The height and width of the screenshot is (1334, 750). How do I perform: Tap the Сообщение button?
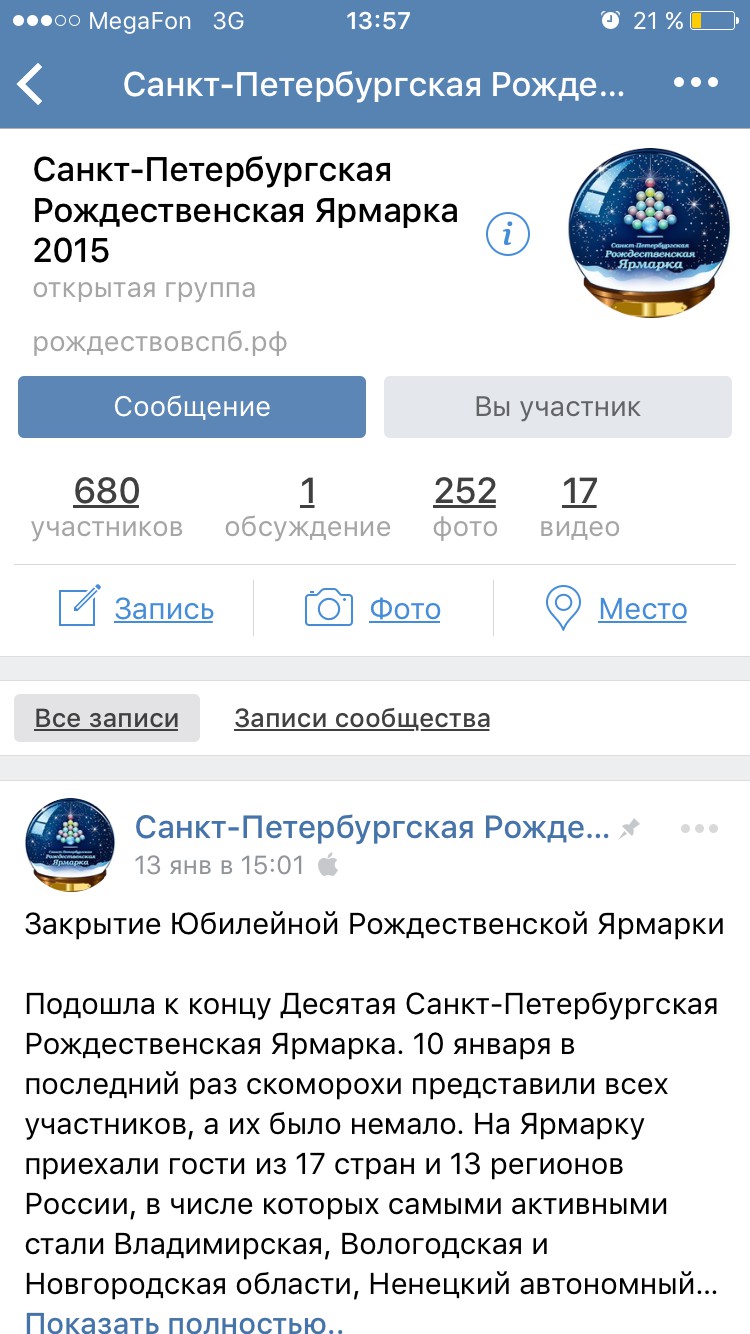(x=192, y=407)
